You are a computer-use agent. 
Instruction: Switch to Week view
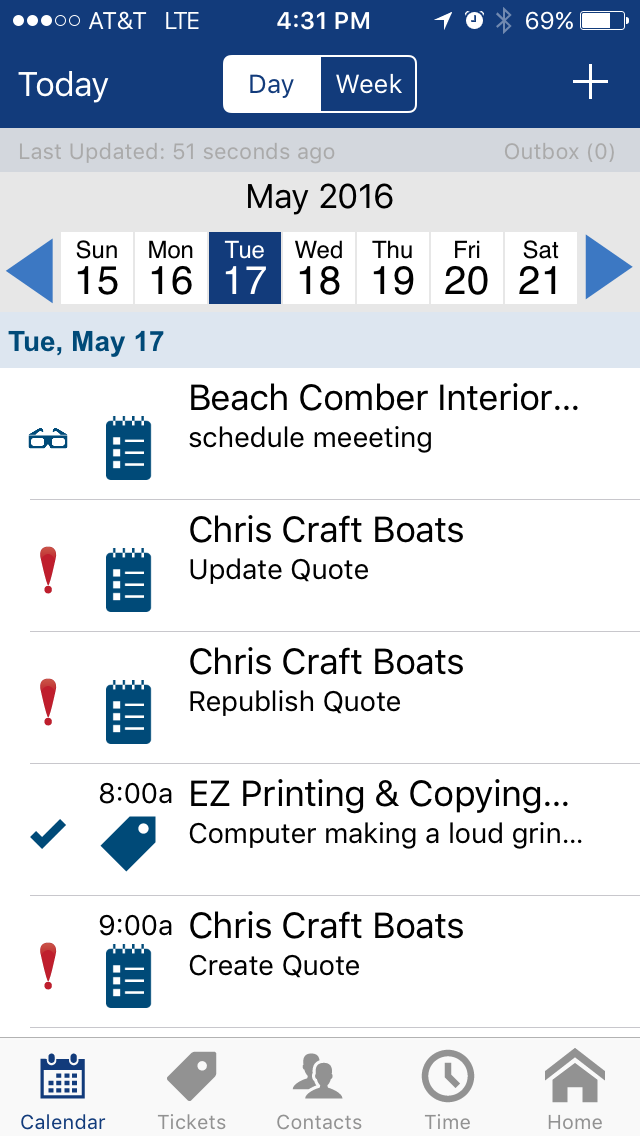(368, 84)
